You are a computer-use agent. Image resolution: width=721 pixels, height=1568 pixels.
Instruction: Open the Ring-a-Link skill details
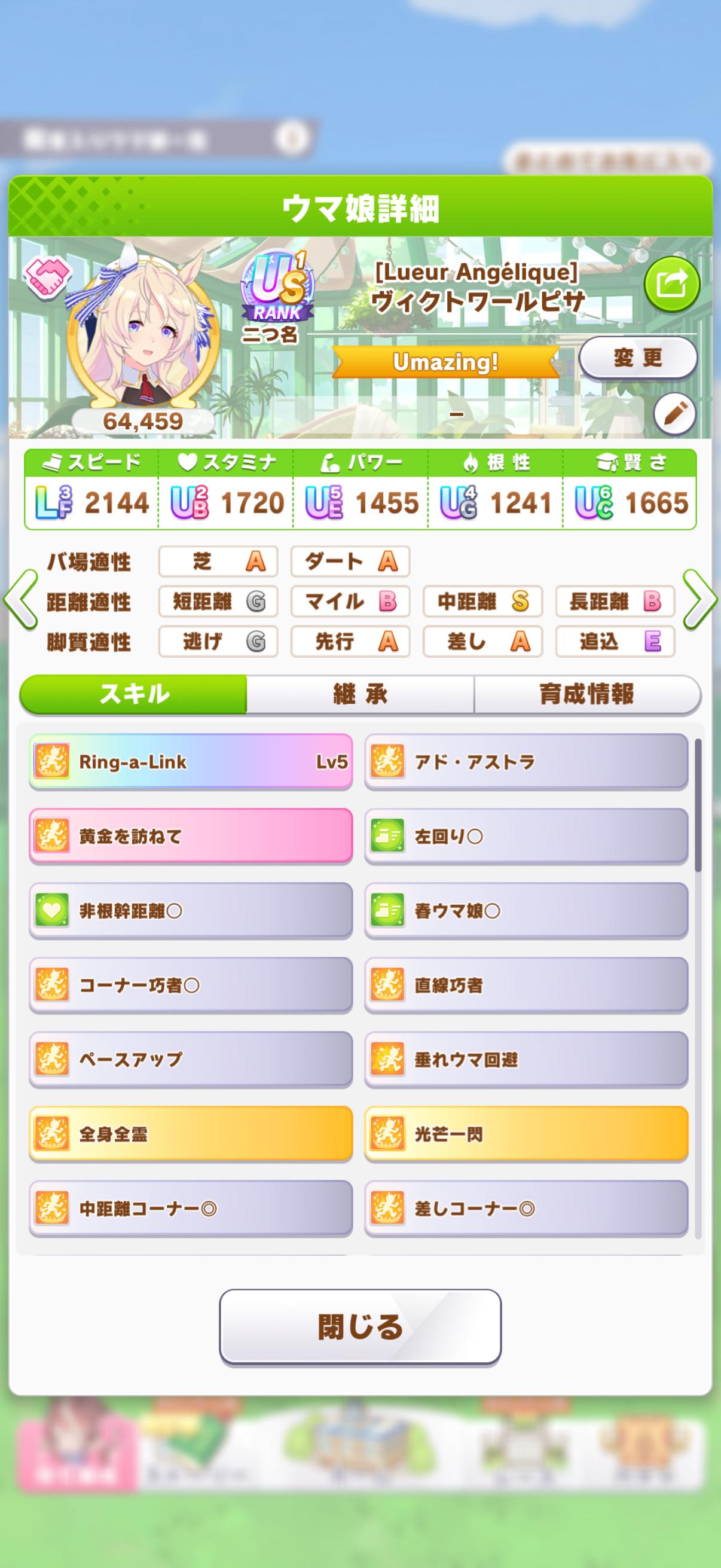(191, 761)
